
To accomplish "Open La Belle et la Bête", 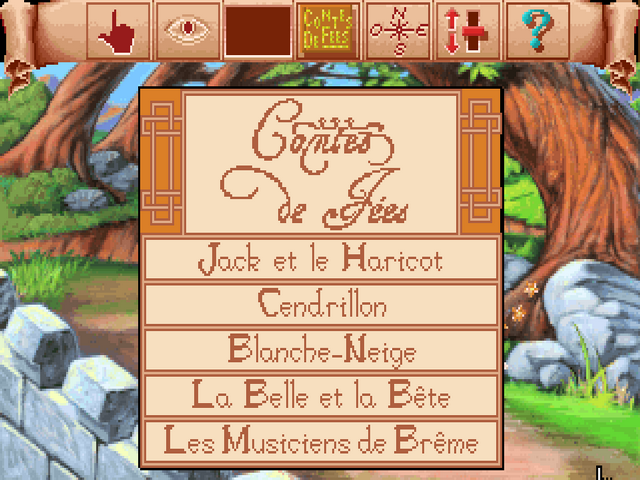I will 321,395.
